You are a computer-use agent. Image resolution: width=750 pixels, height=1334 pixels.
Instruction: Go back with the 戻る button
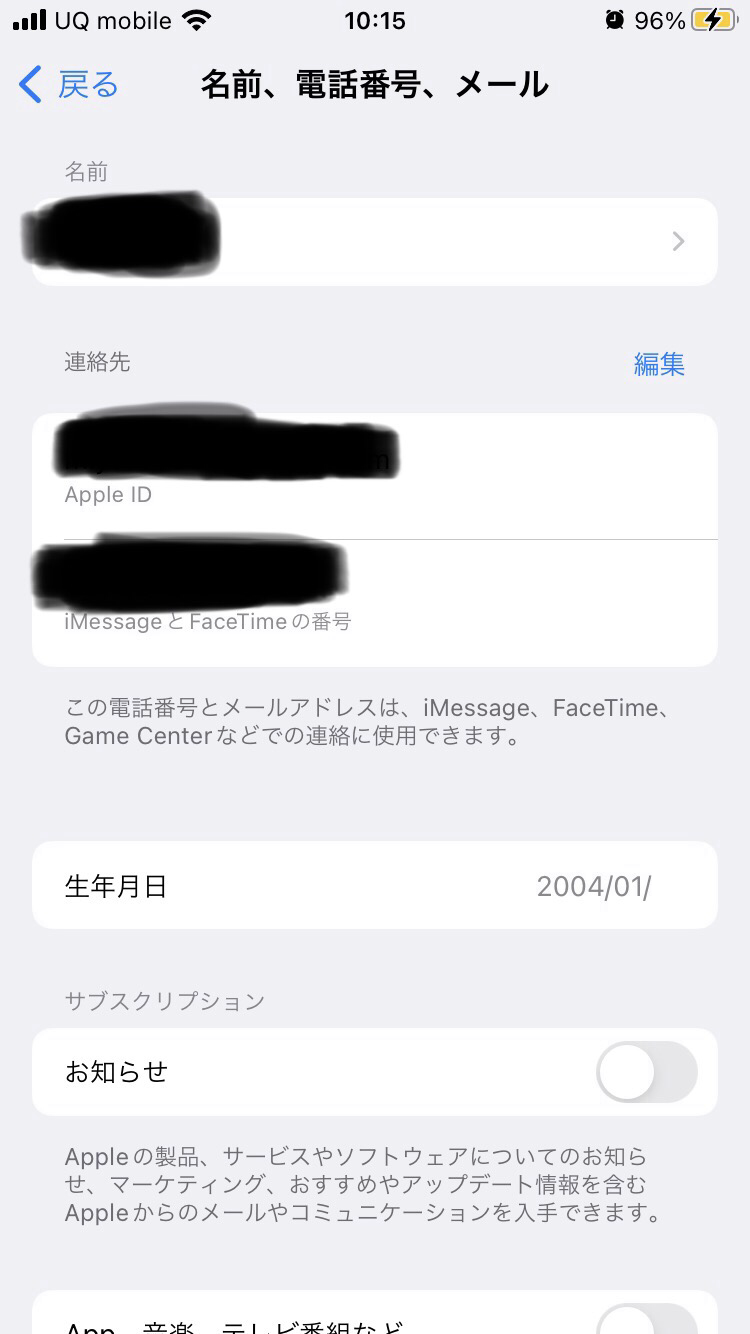(x=68, y=85)
